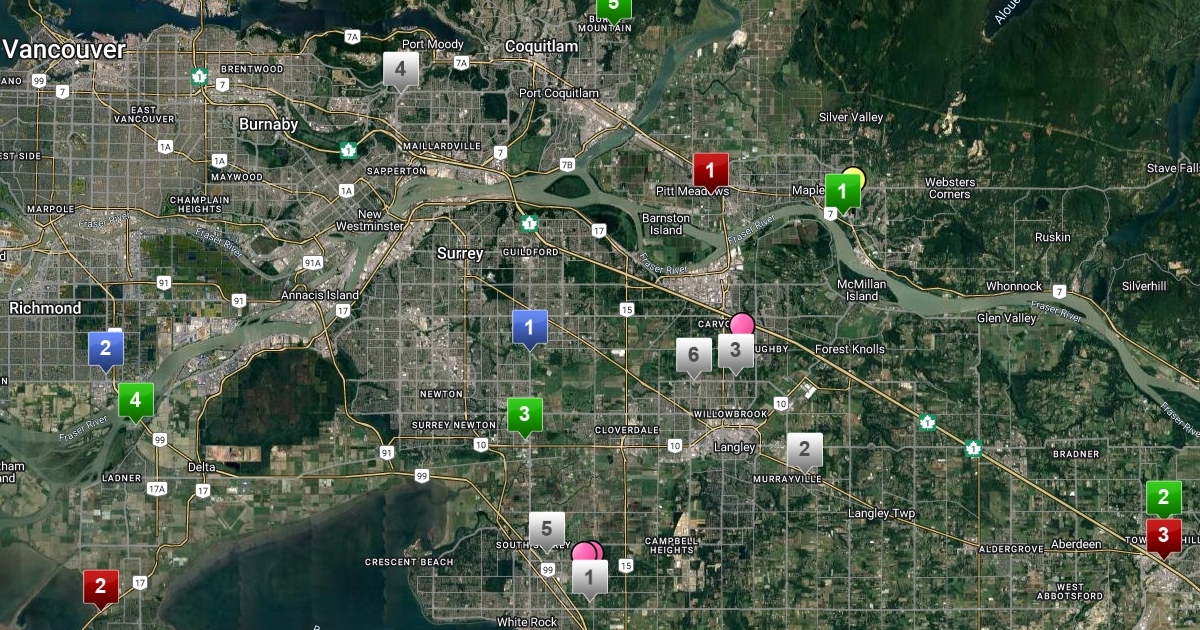Select the blue 2 marker in Richmond
Image resolution: width=1200 pixels, height=630 pixels.
105,349
